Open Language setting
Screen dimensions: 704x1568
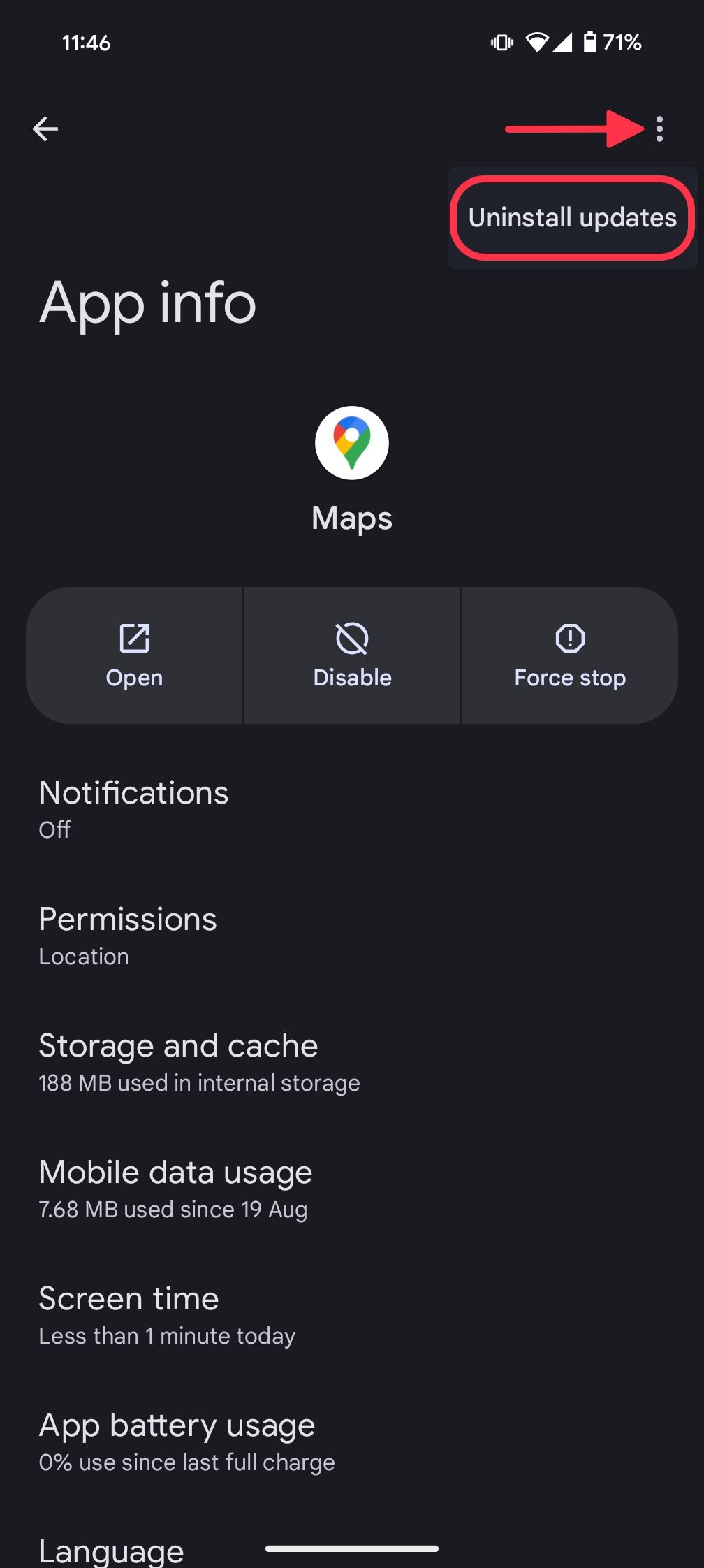pos(112,1550)
